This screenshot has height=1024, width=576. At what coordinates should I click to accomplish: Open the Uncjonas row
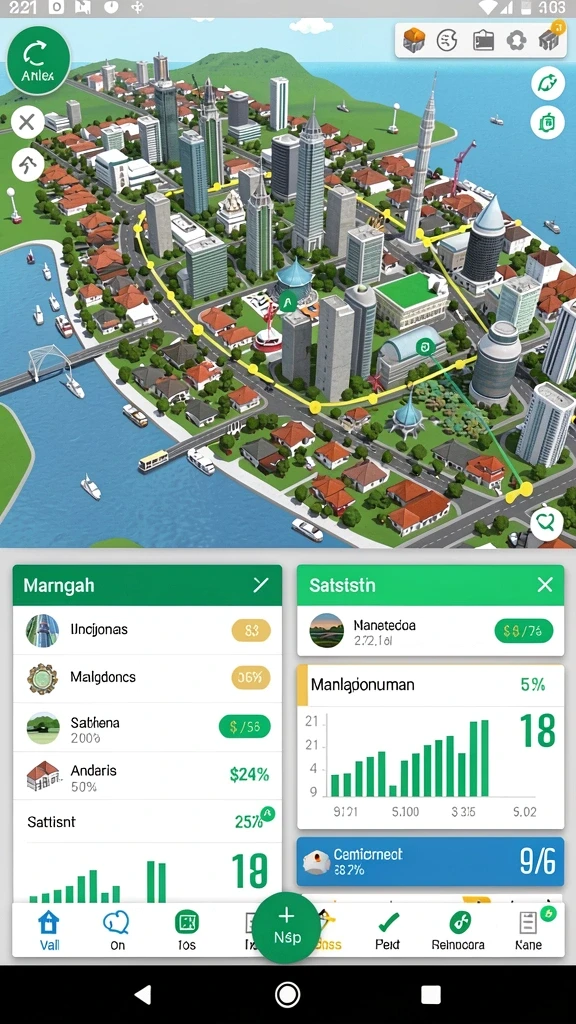pyautogui.click(x=148, y=630)
